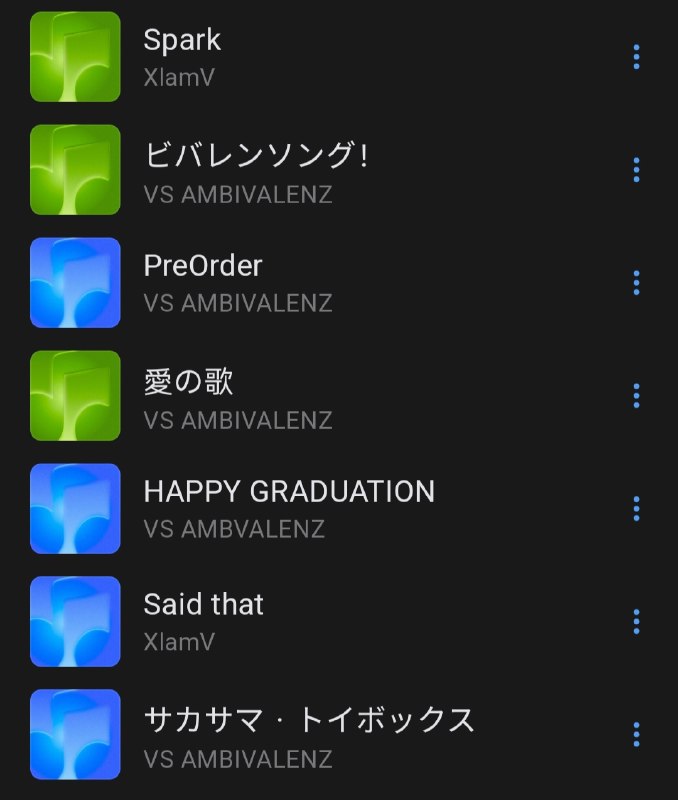Open the three-dot menu for Spark
Image resolution: width=678 pixels, height=800 pixels.
(x=636, y=57)
